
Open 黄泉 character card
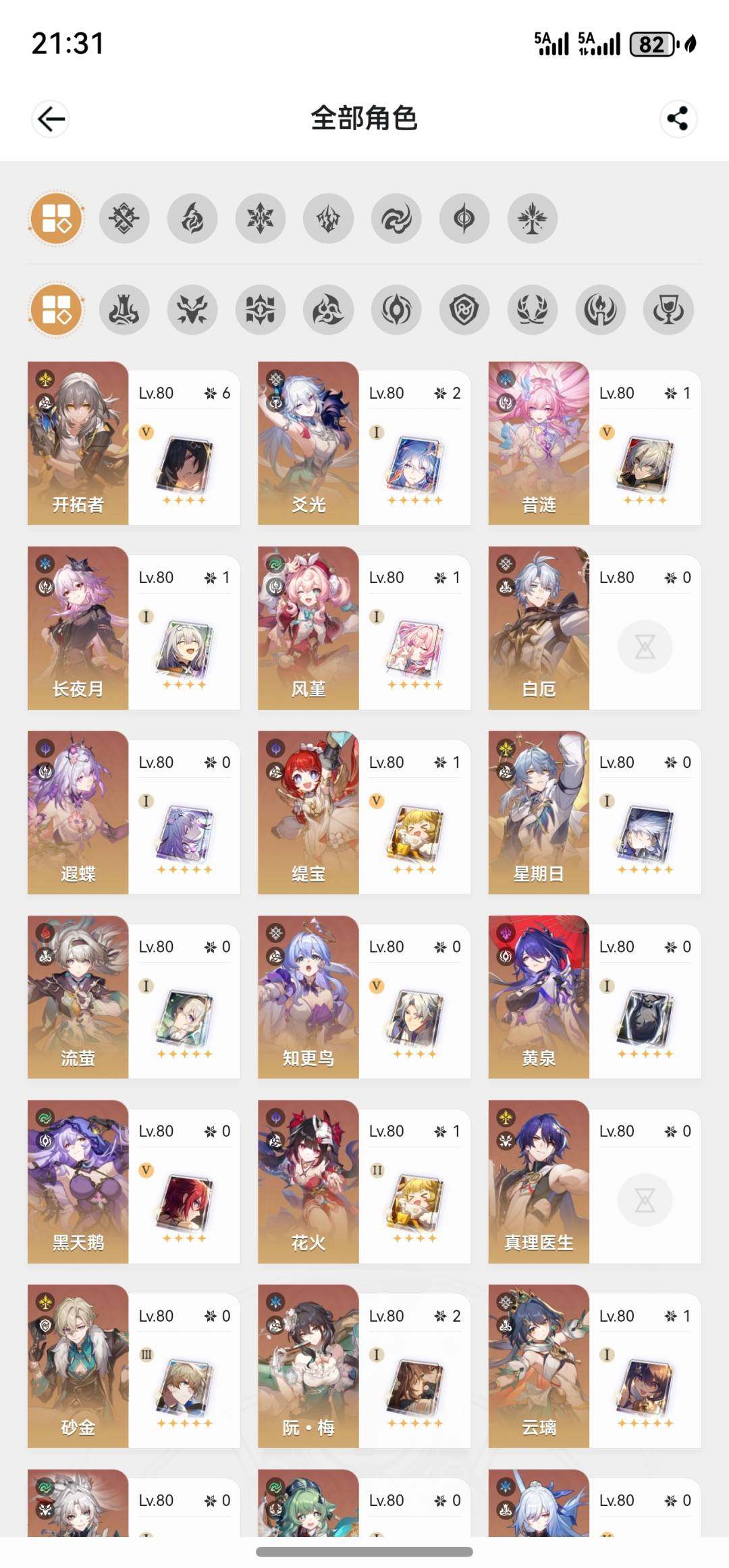594,997
